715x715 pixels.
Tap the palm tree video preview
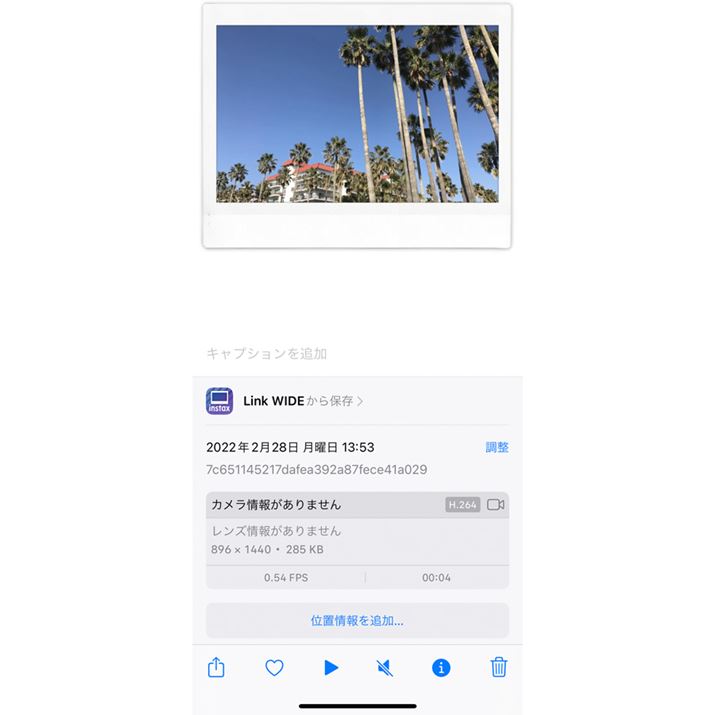357,114
